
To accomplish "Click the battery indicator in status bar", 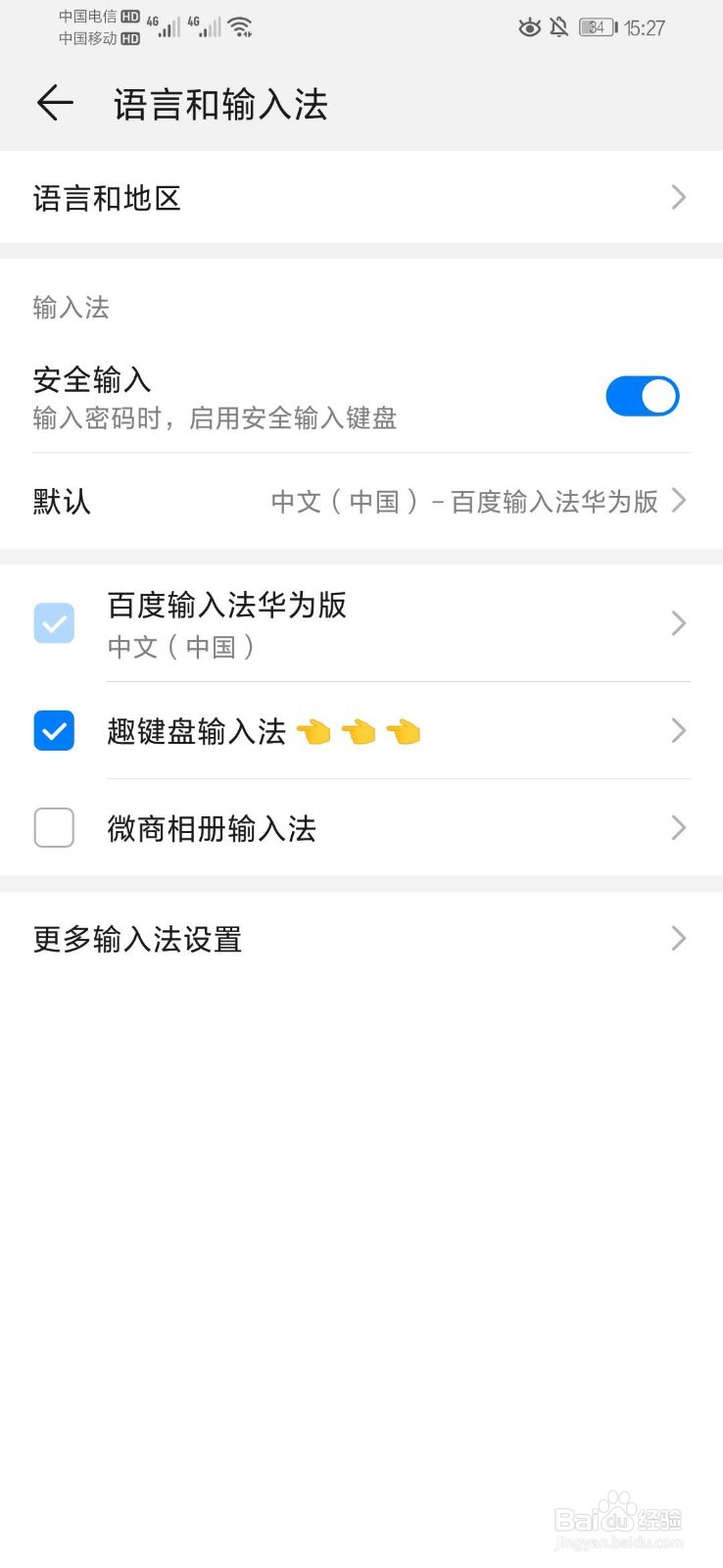I will [597, 27].
